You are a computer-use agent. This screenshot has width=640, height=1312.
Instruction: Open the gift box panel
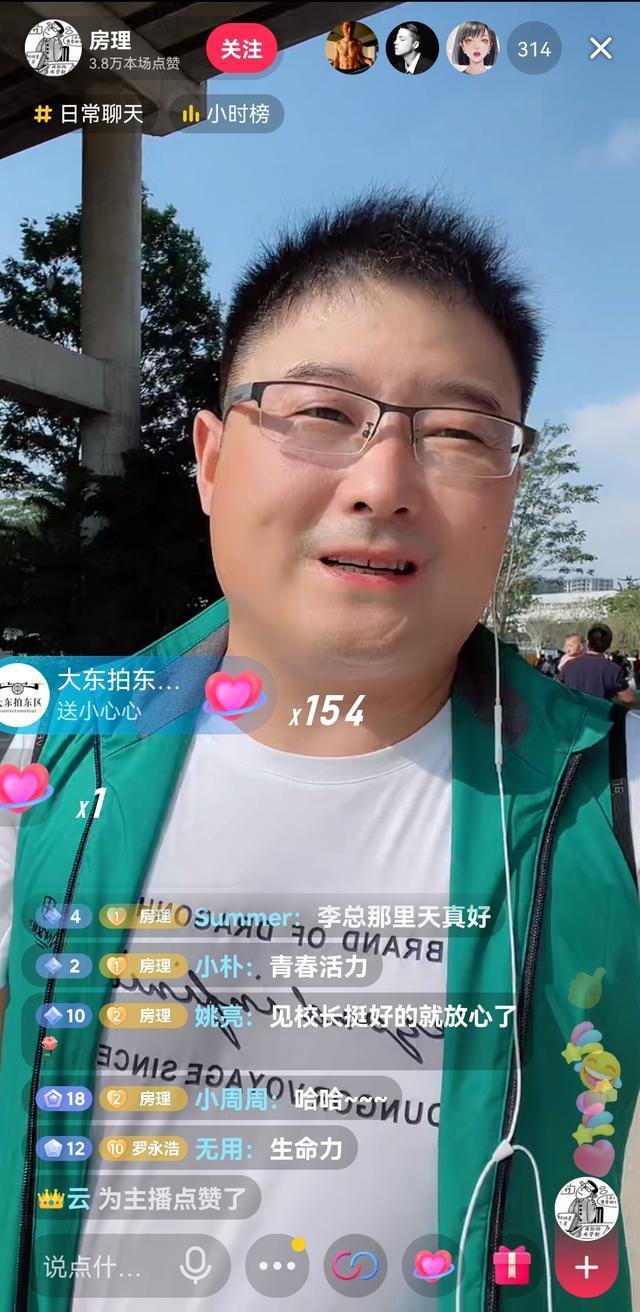[x=511, y=1266]
